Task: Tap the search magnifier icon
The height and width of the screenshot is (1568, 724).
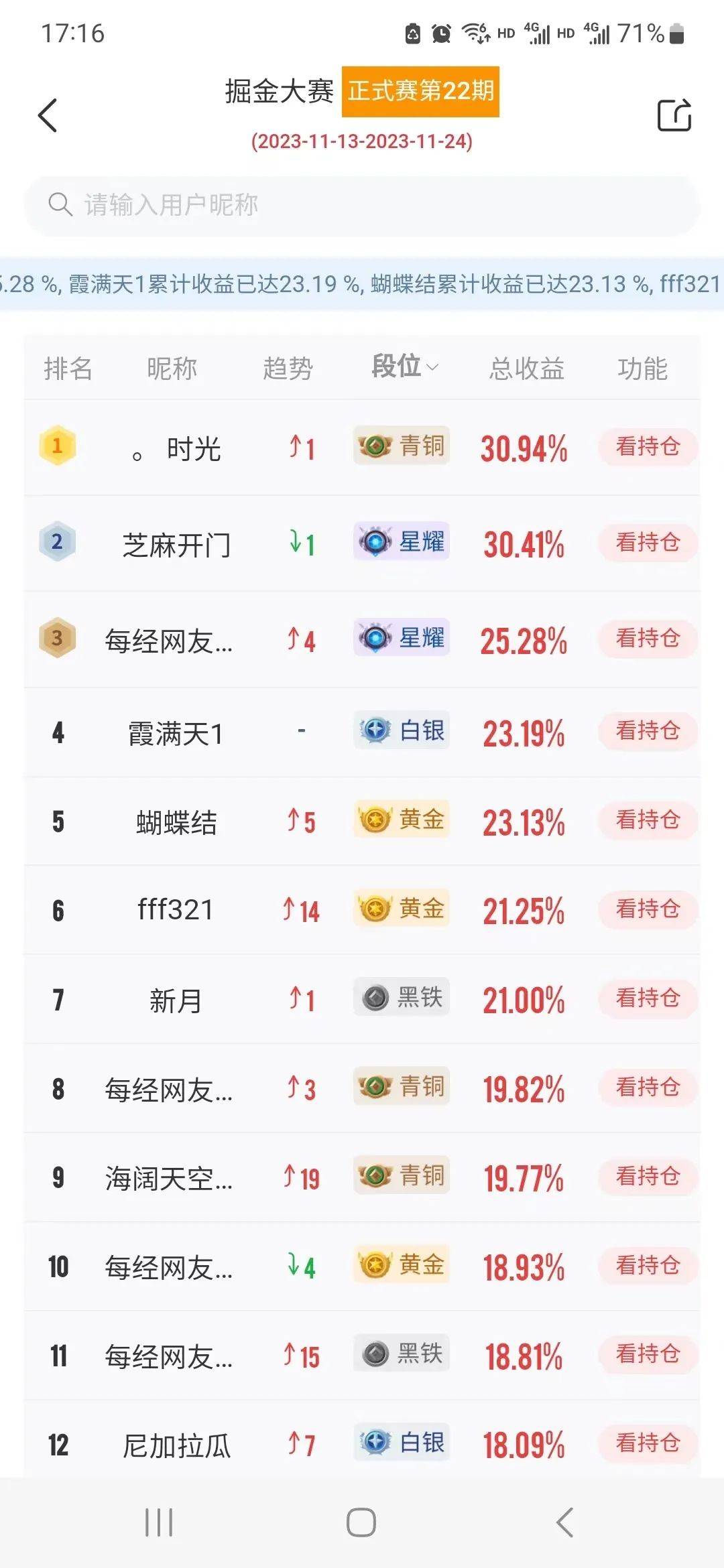Action: (x=60, y=205)
